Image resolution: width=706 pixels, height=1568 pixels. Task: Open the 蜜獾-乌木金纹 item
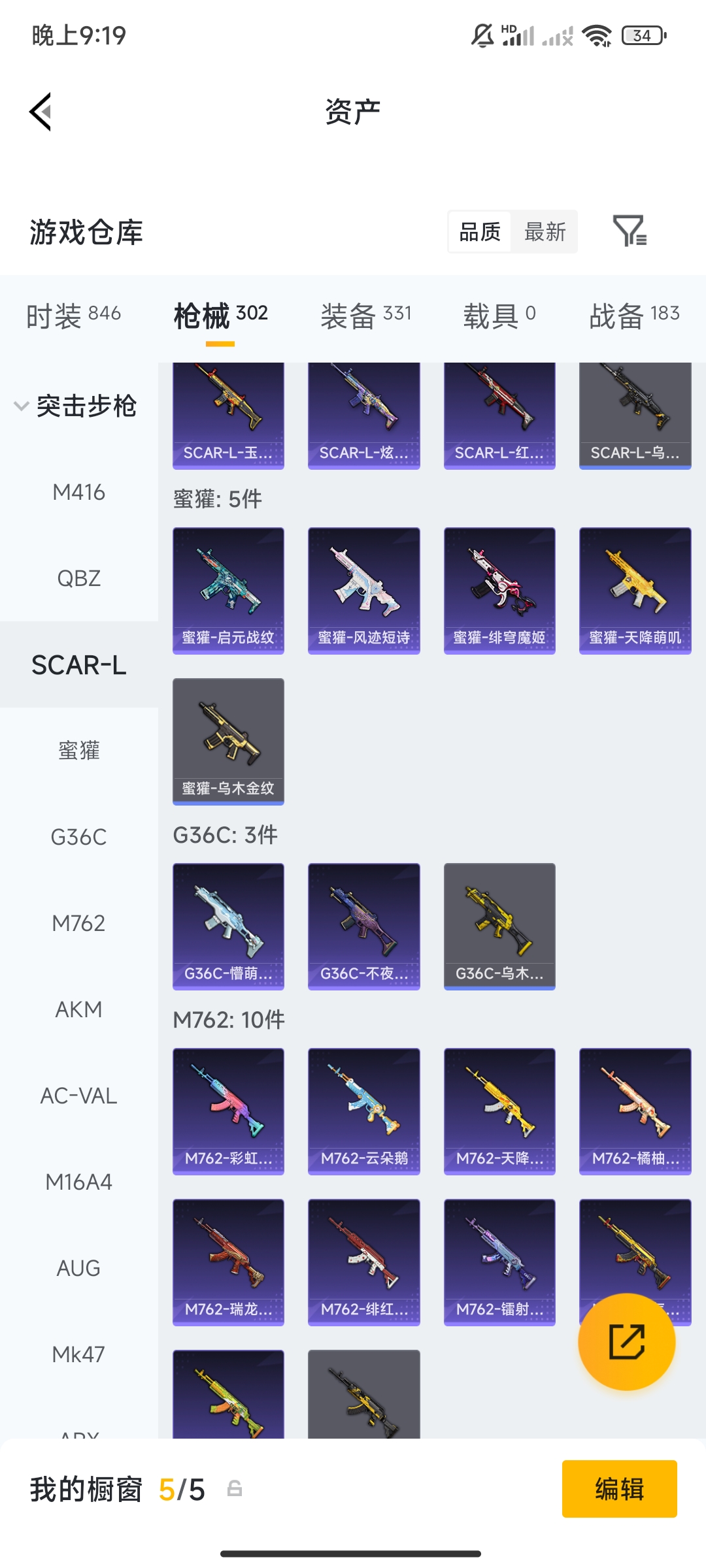click(x=228, y=741)
